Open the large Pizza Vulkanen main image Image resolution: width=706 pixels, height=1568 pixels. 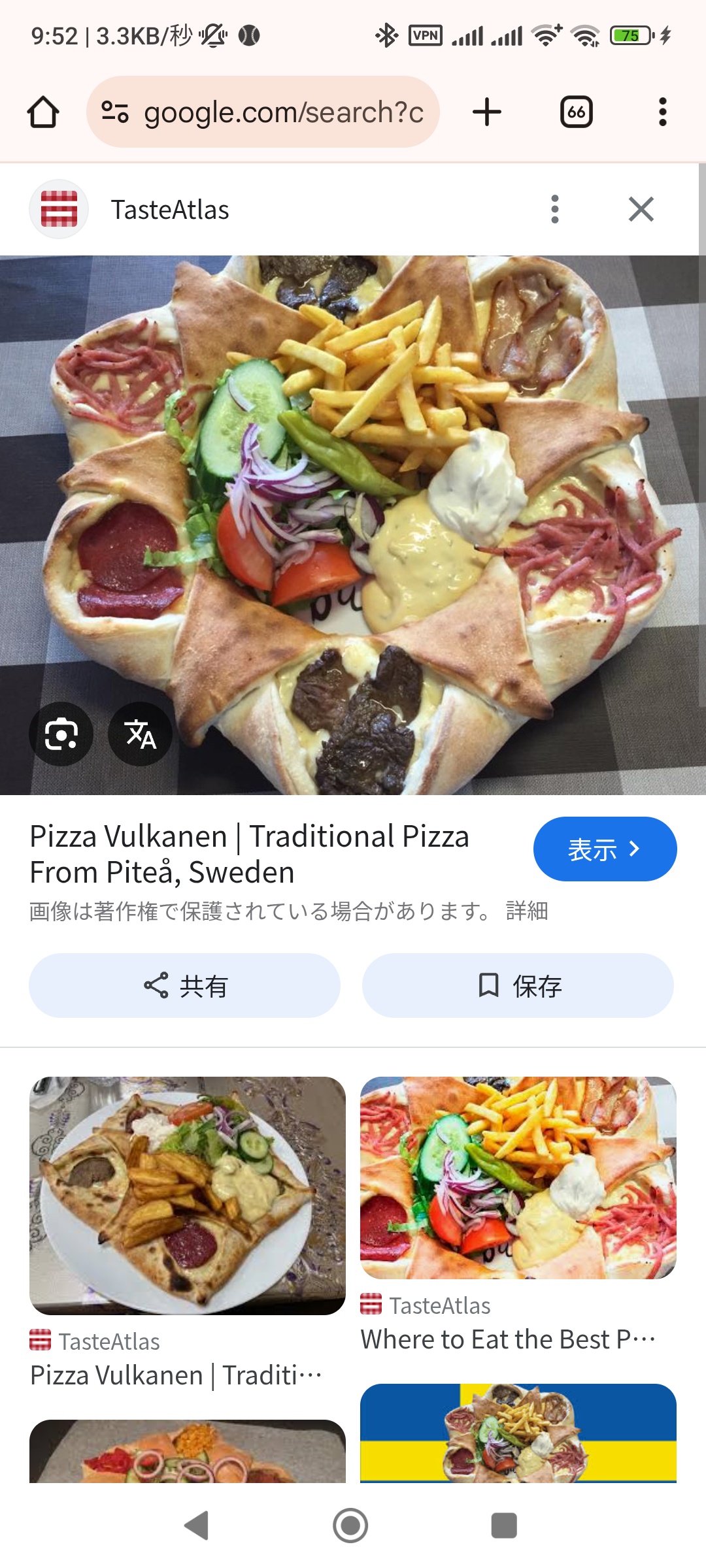(x=353, y=523)
